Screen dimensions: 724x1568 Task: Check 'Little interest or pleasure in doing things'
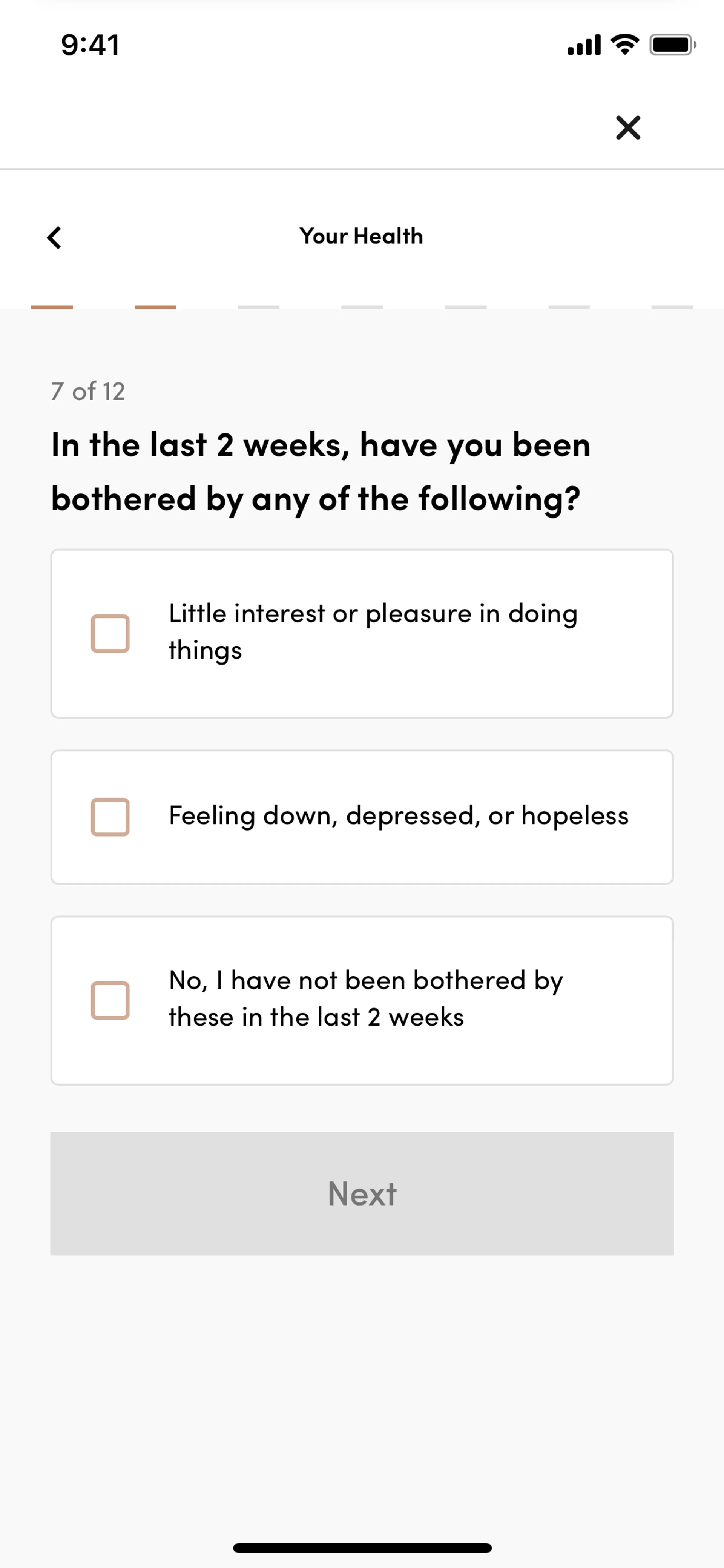click(110, 634)
